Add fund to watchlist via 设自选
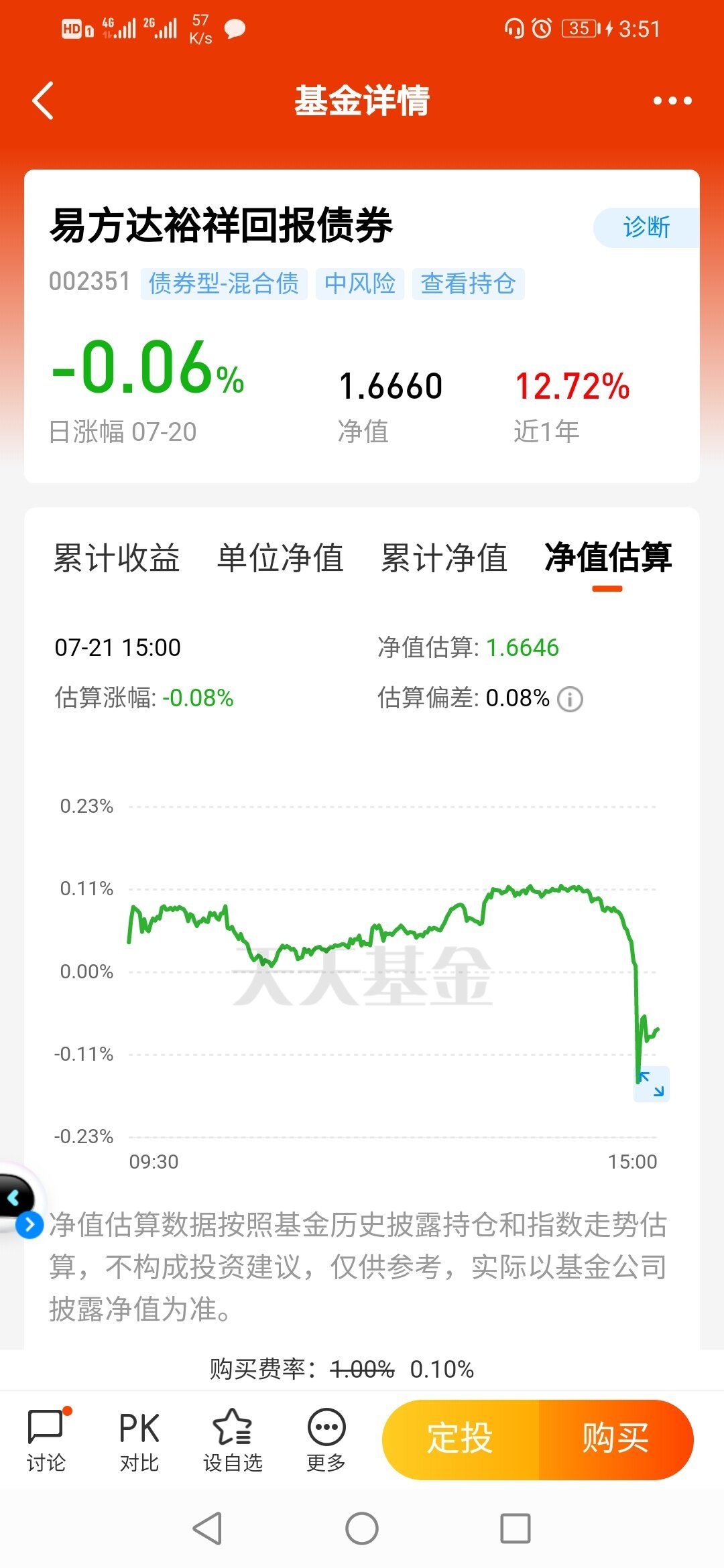 233,1439
